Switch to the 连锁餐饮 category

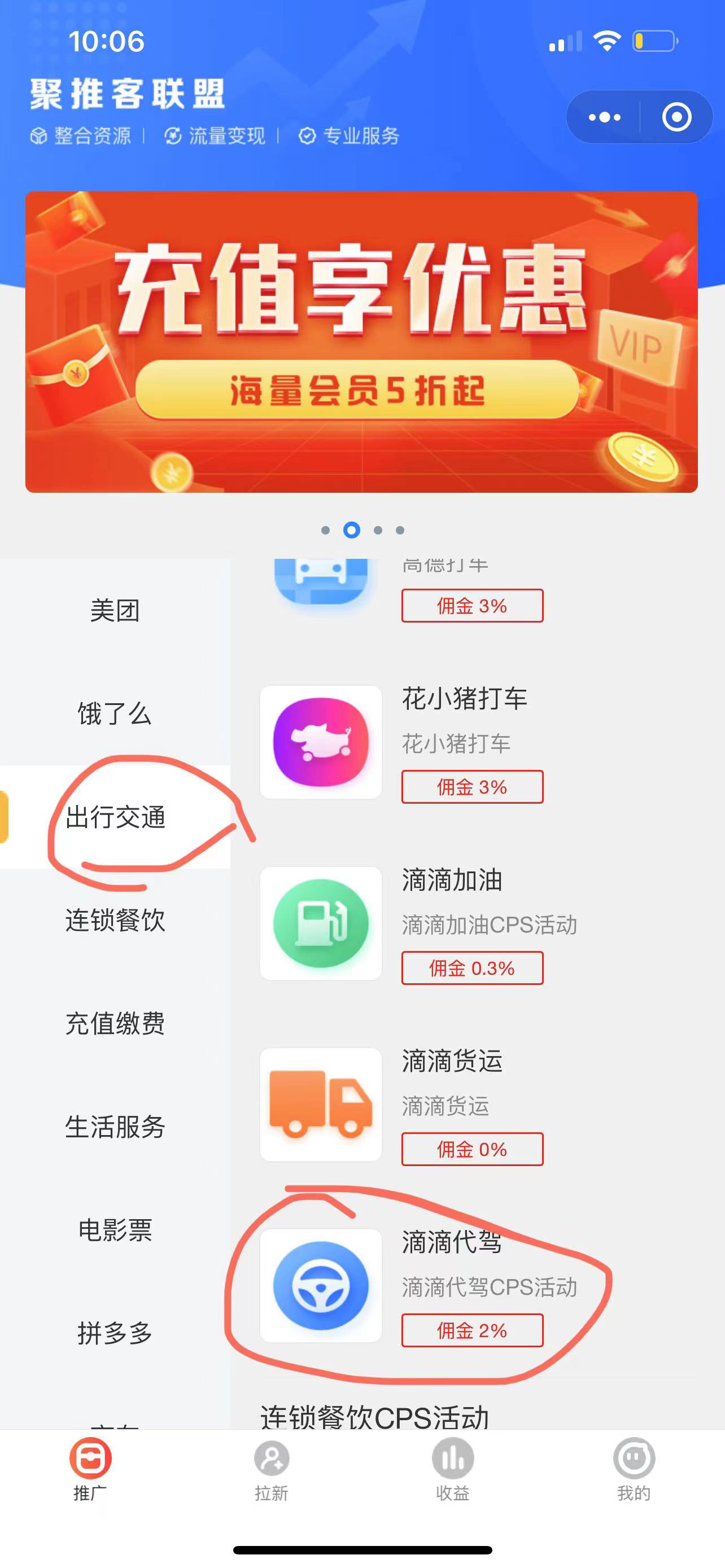click(x=115, y=919)
